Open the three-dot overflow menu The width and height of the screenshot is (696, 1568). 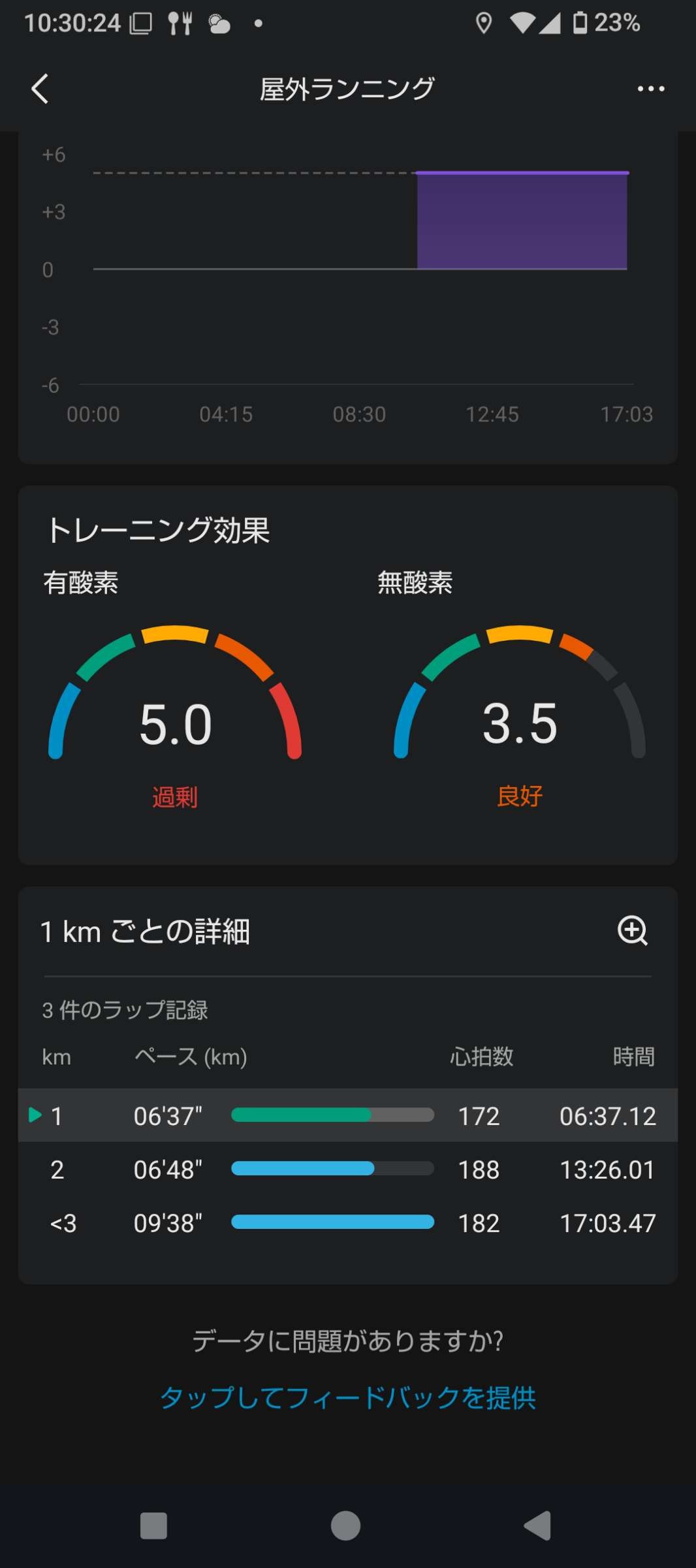(650, 89)
